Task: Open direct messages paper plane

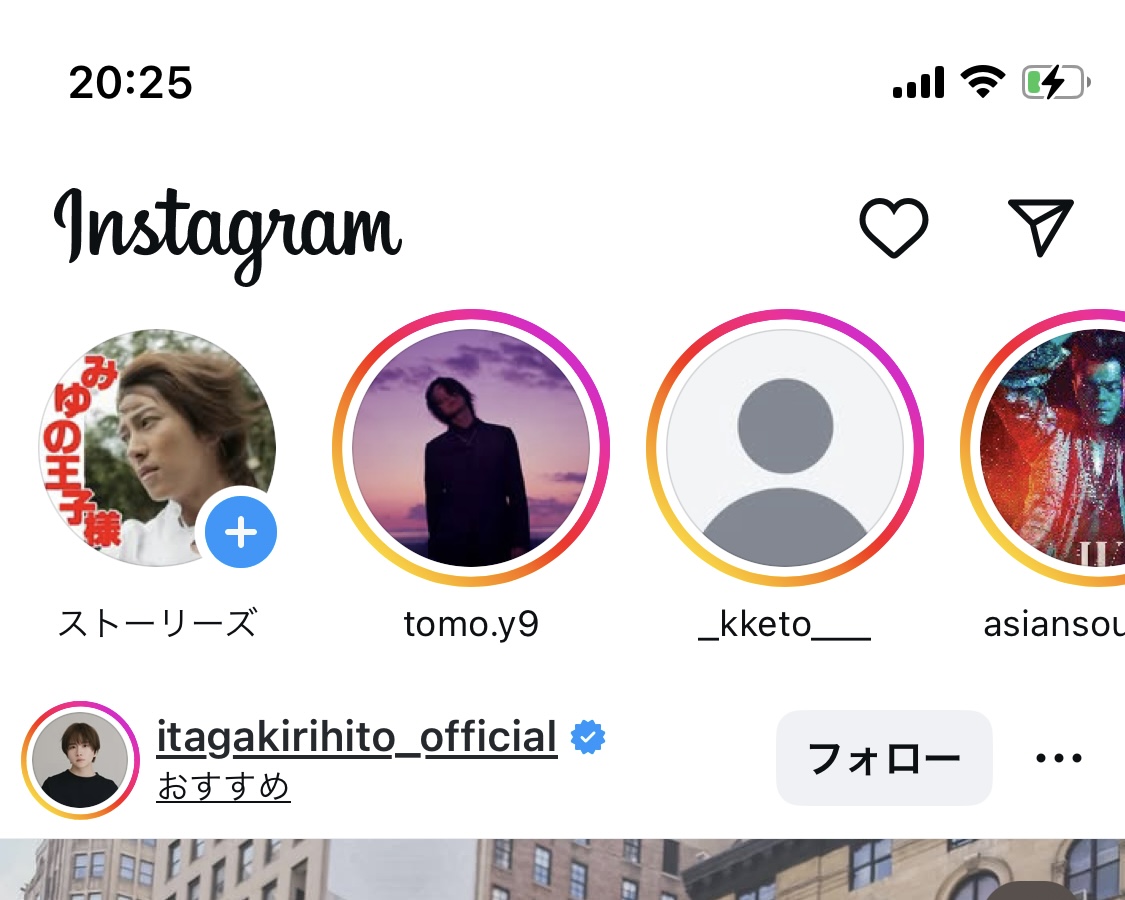Action: pyautogui.click(x=1040, y=226)
